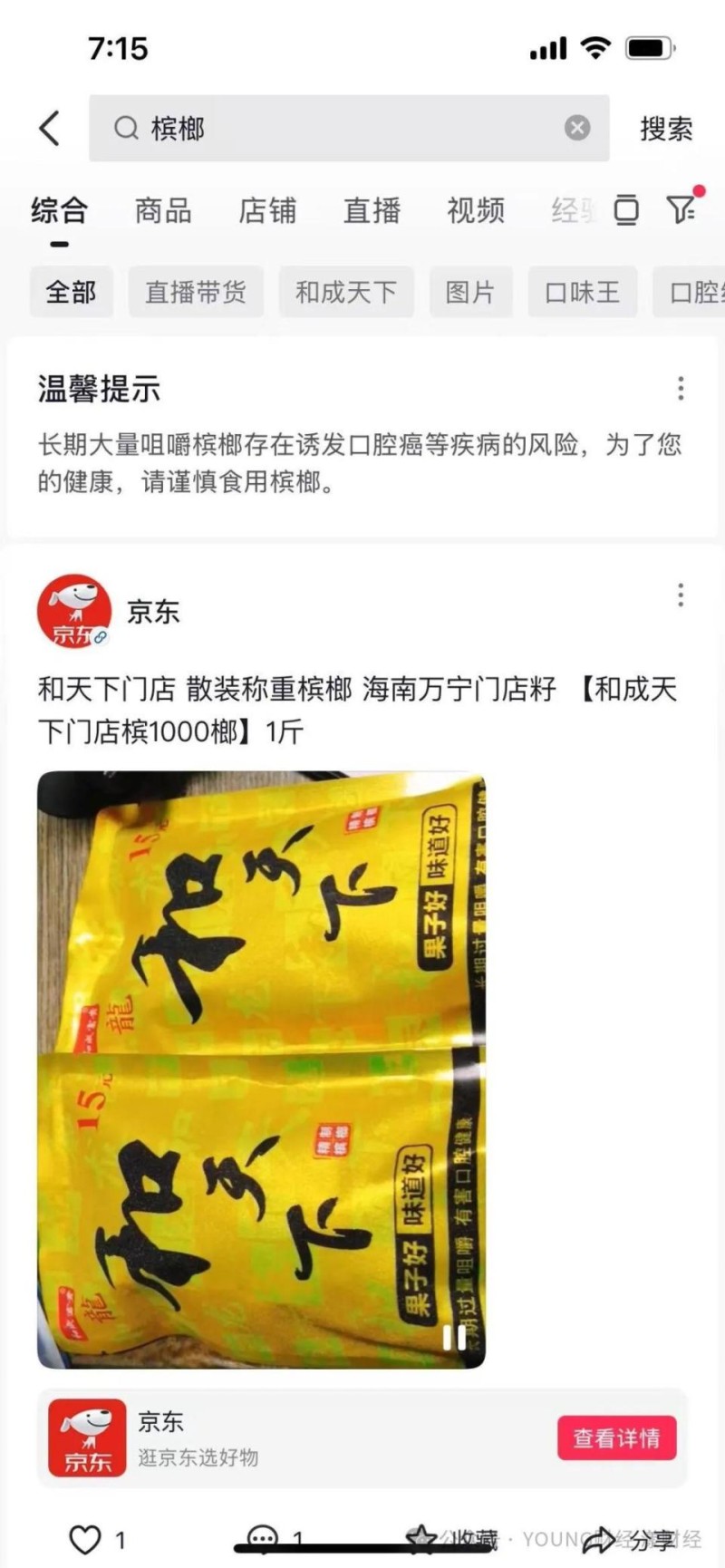Open the filter options funnel icon
This screenshot has width=725, height=1568.
coord(681,210)
